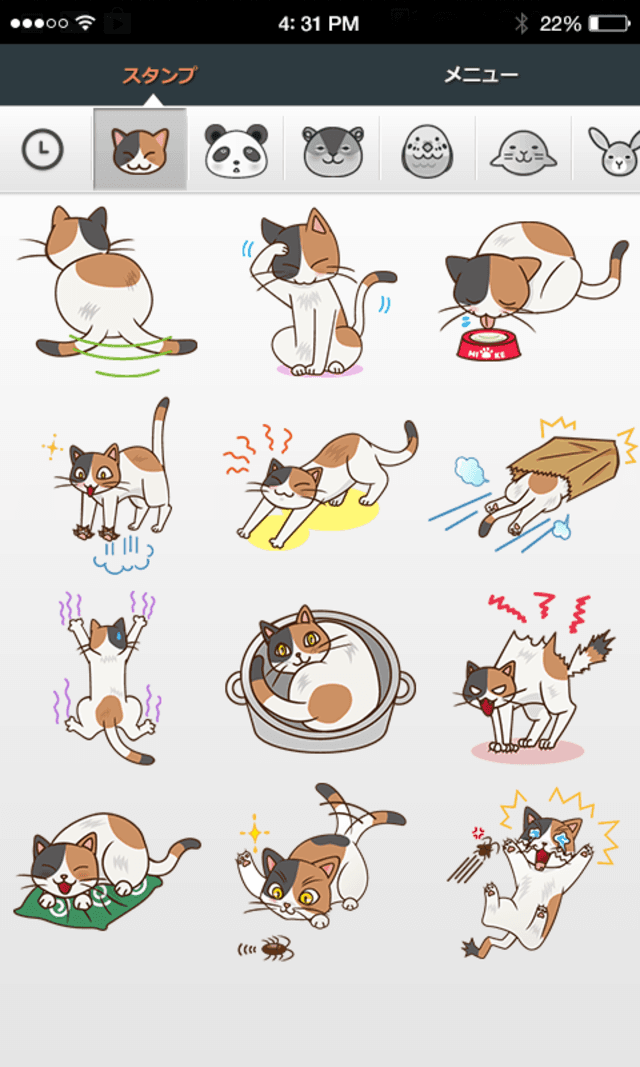Select the calico cat sticker pack
This screenshot has width=640, height=1067.
click(140, 150)
